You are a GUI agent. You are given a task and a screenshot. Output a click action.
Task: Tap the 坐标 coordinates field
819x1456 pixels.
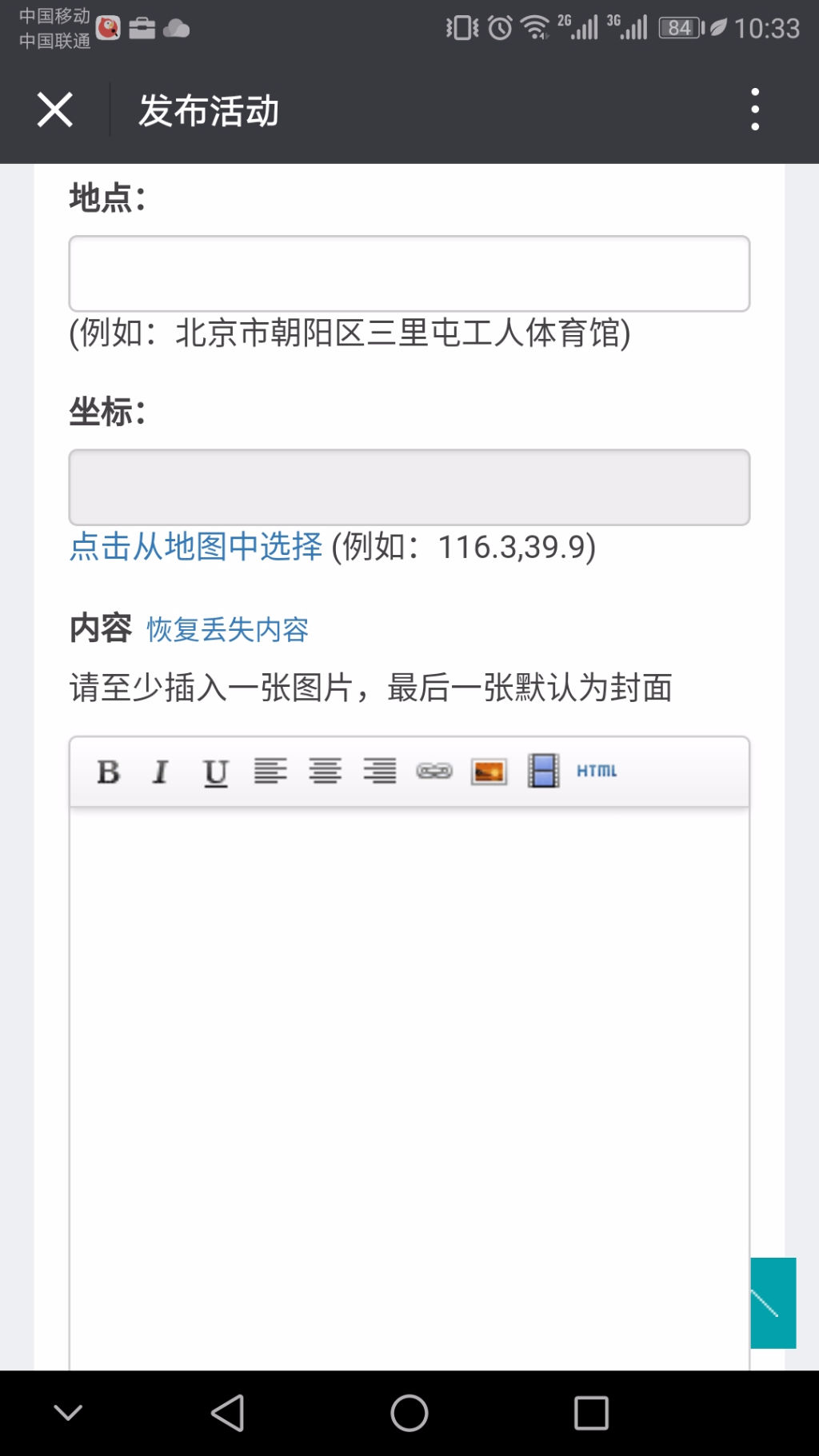tap(409, 487)
